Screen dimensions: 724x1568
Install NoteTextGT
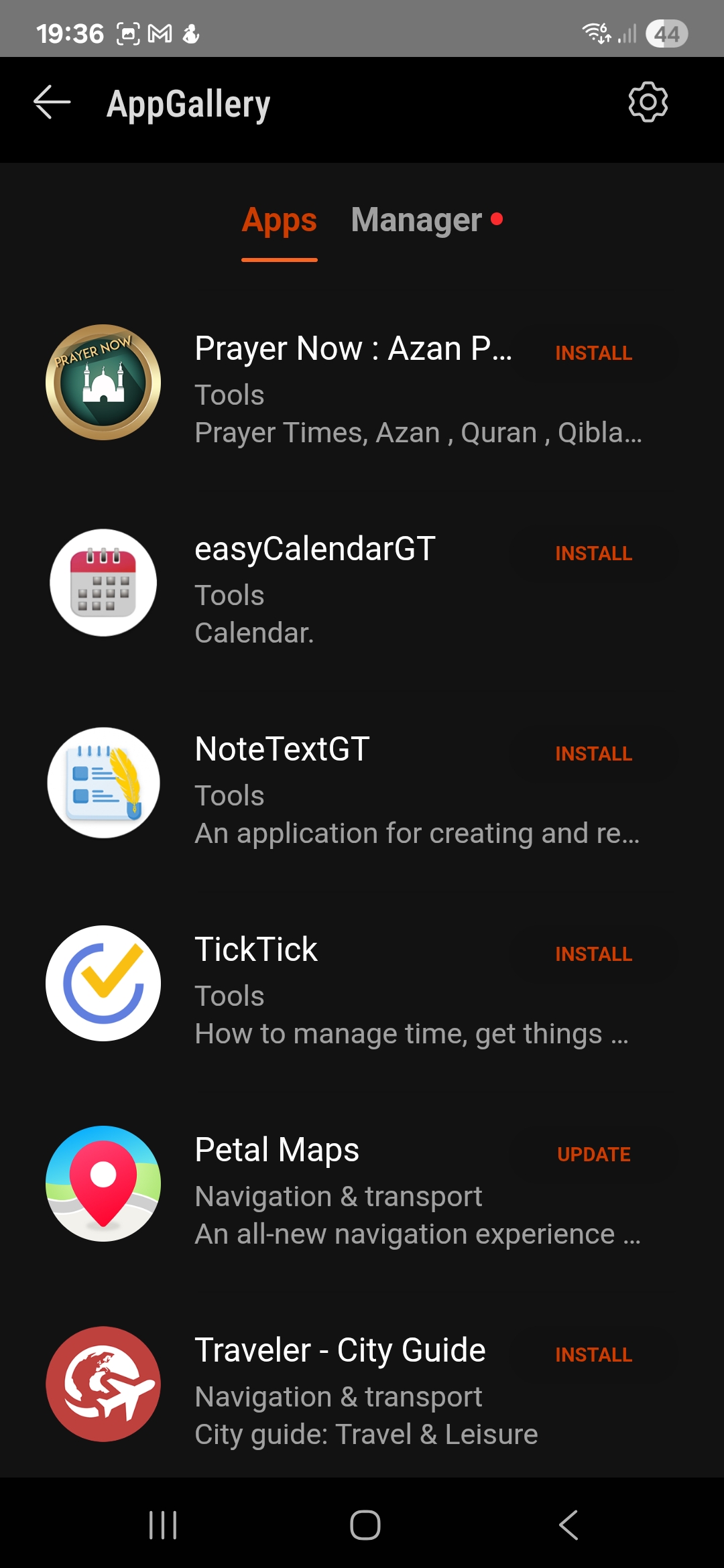(x=594, y=754)
